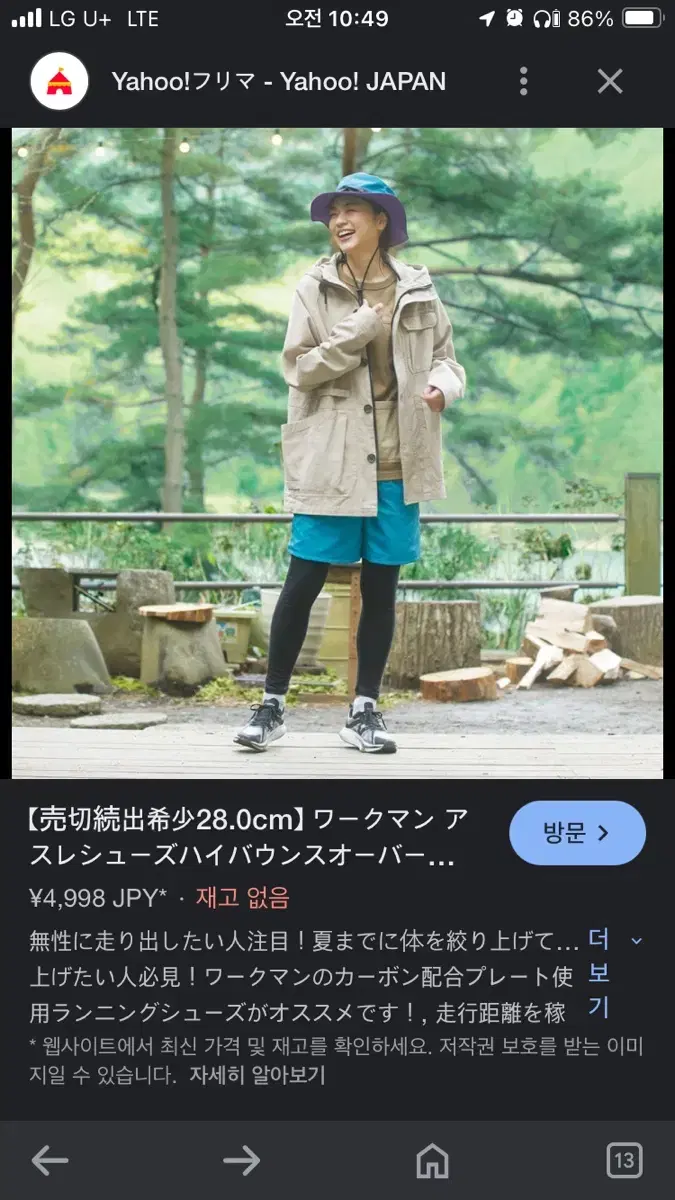Screen dimensions: 675x1200
Task: Open the browser home page
Action: [x=432, y=1161]
